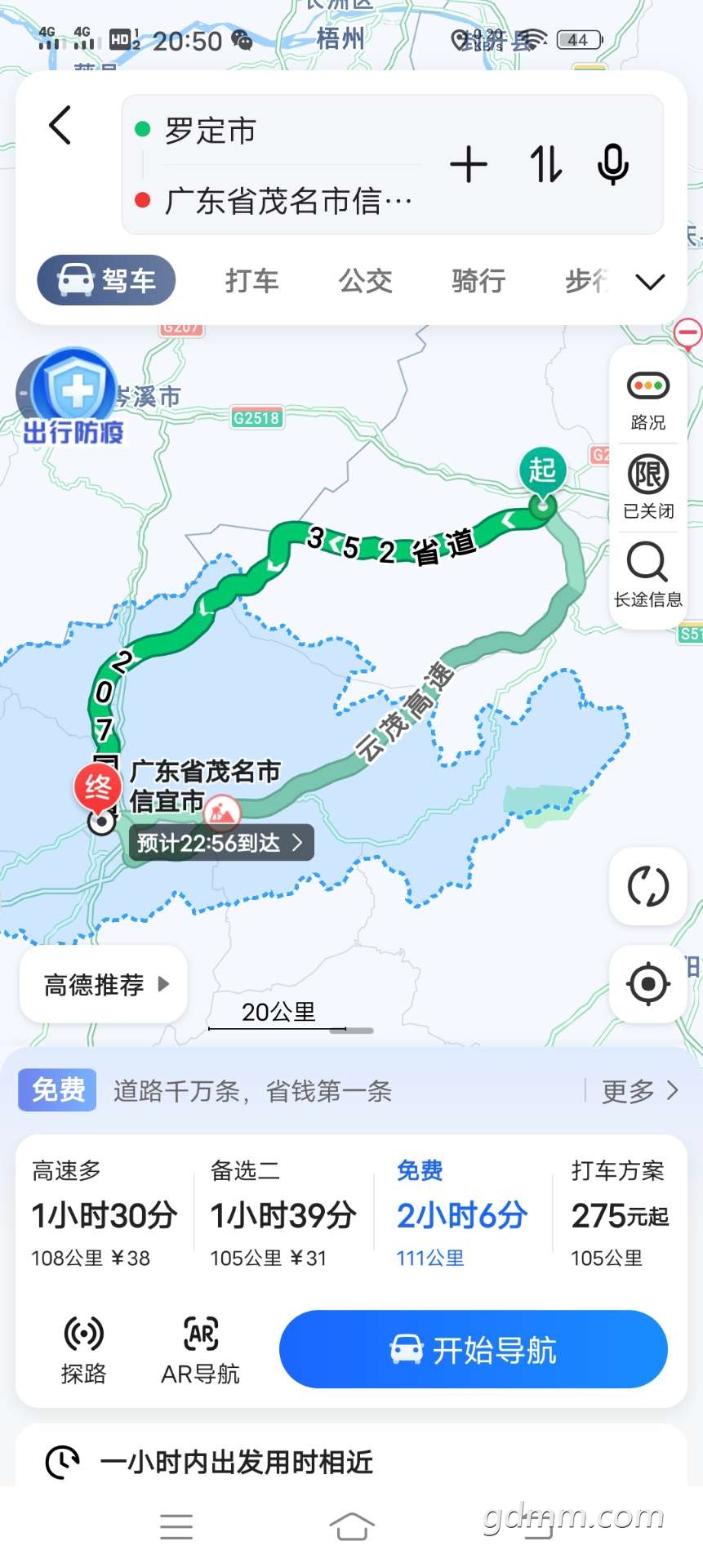703x1568 pixels.
Task: Start navigation with 开始导航
Action: click(x=473, y=1350)
